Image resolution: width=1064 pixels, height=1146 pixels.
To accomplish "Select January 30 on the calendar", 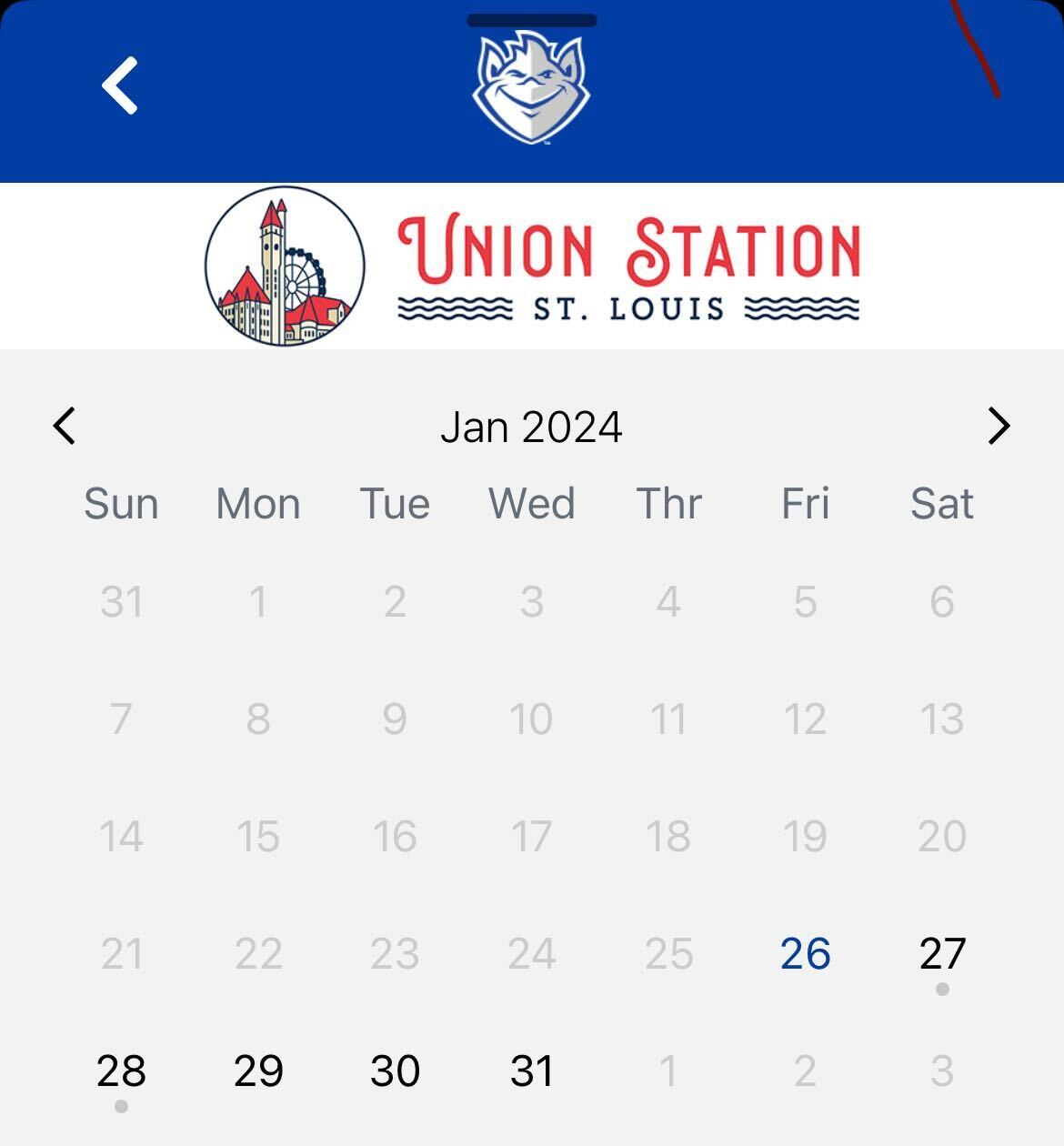I will [395, 1071].
